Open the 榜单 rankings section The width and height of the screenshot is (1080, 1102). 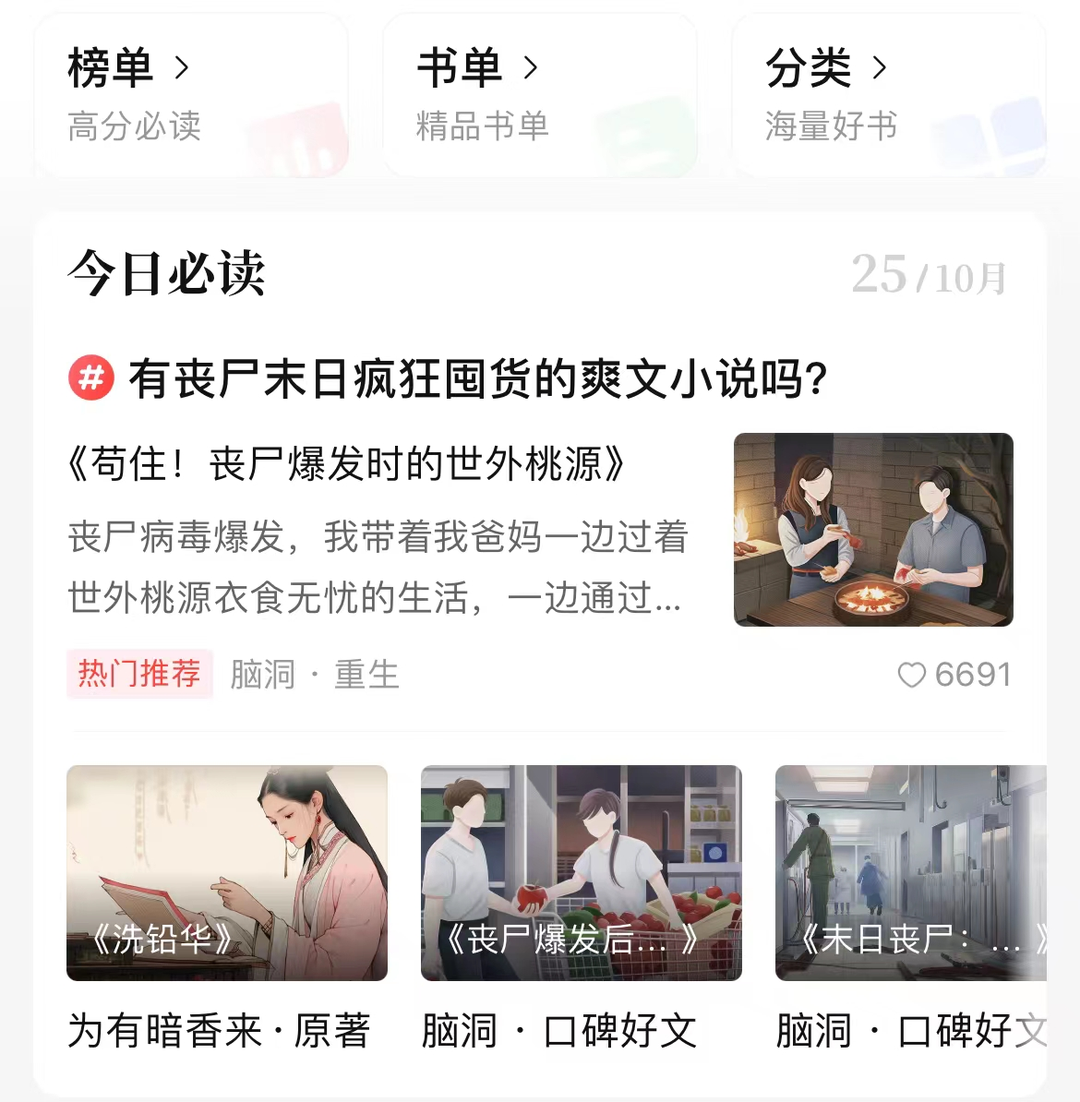tap(190, 95)
